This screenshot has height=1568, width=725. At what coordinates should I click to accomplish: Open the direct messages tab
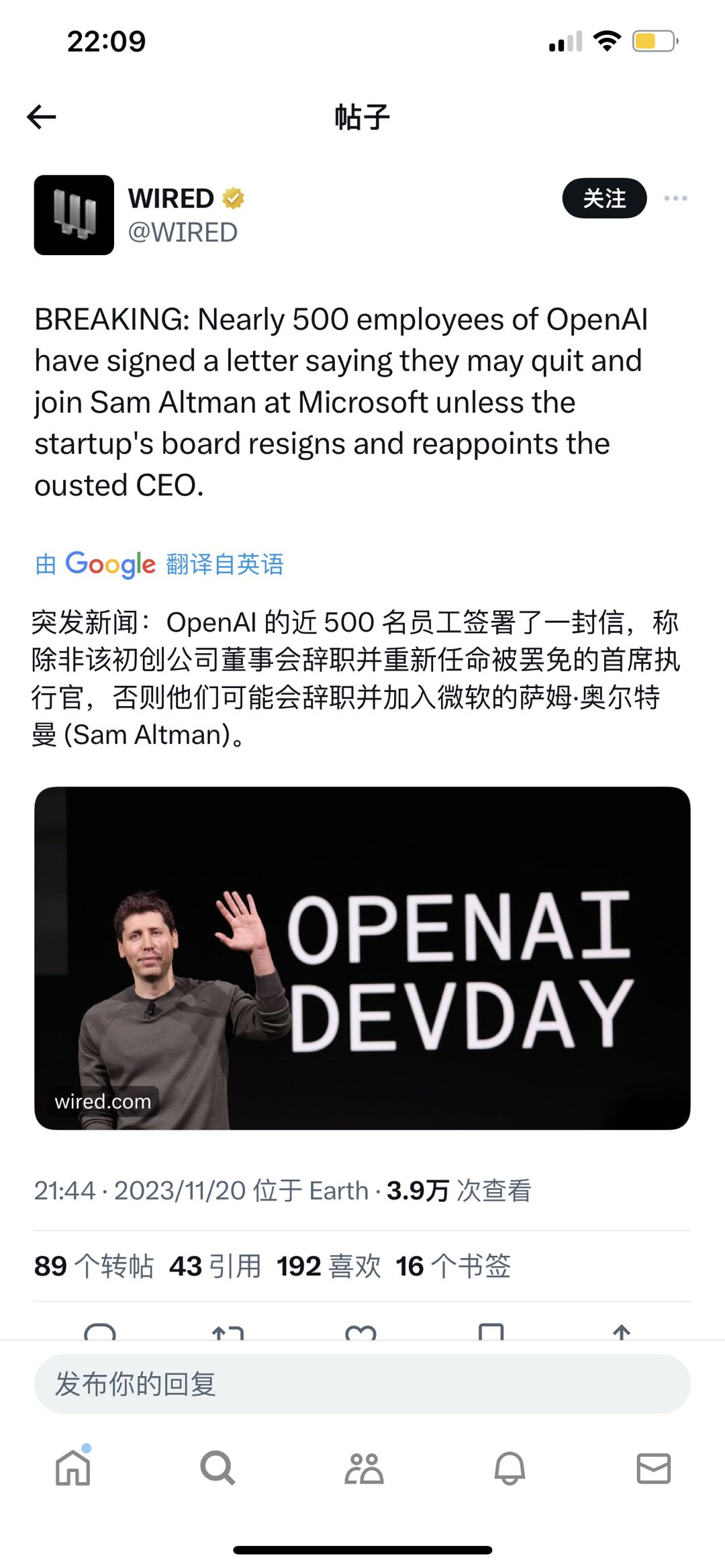coord(653,1468)
